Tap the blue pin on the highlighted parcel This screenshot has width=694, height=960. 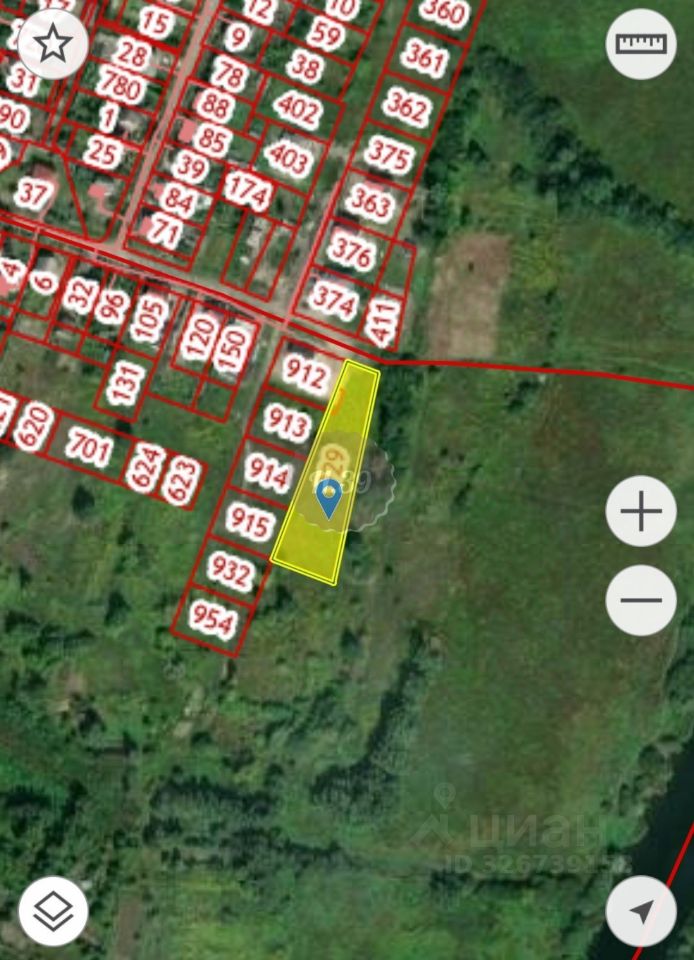click(328, 497)
